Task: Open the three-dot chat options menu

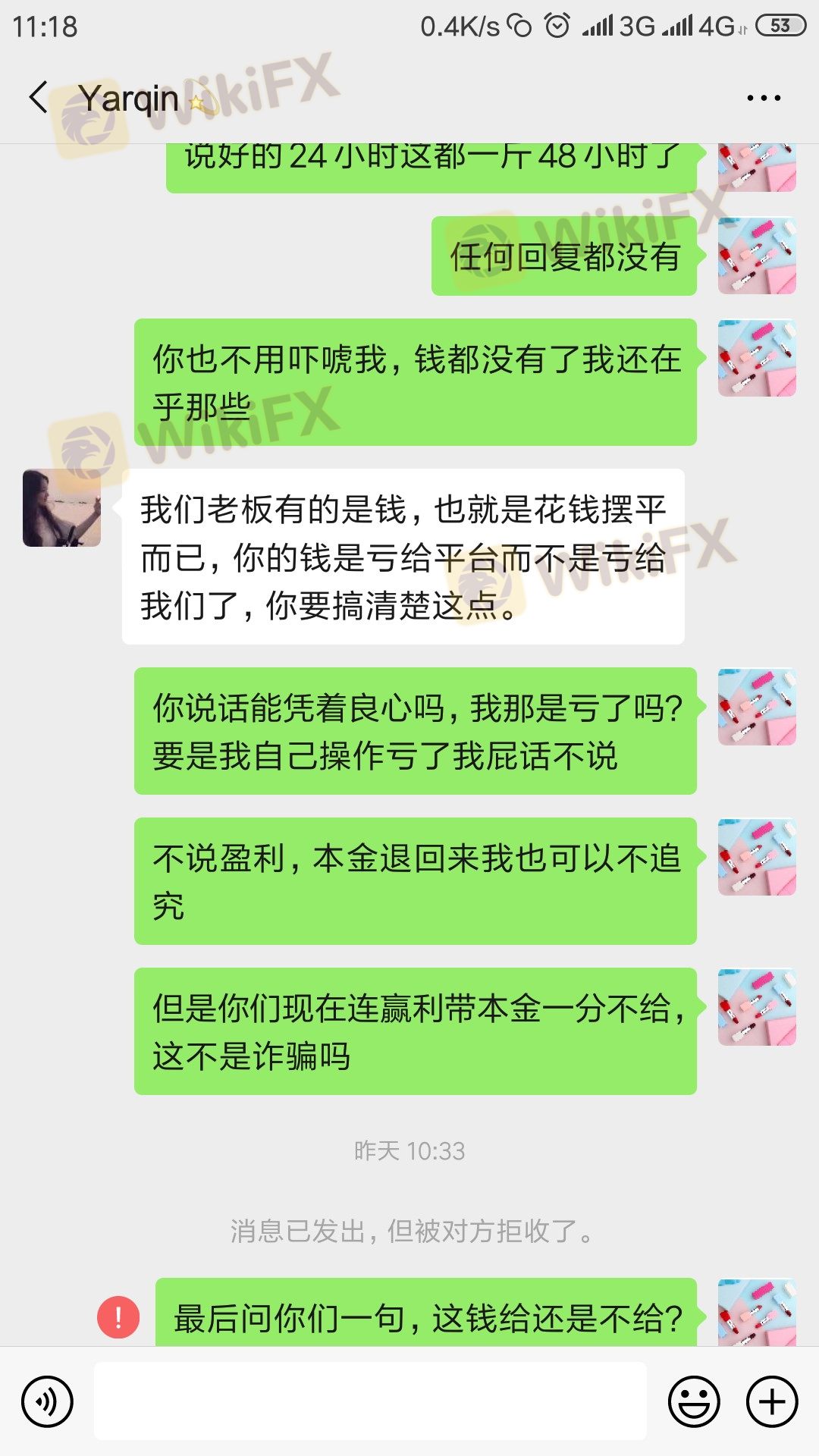Action: coord(764,98)
